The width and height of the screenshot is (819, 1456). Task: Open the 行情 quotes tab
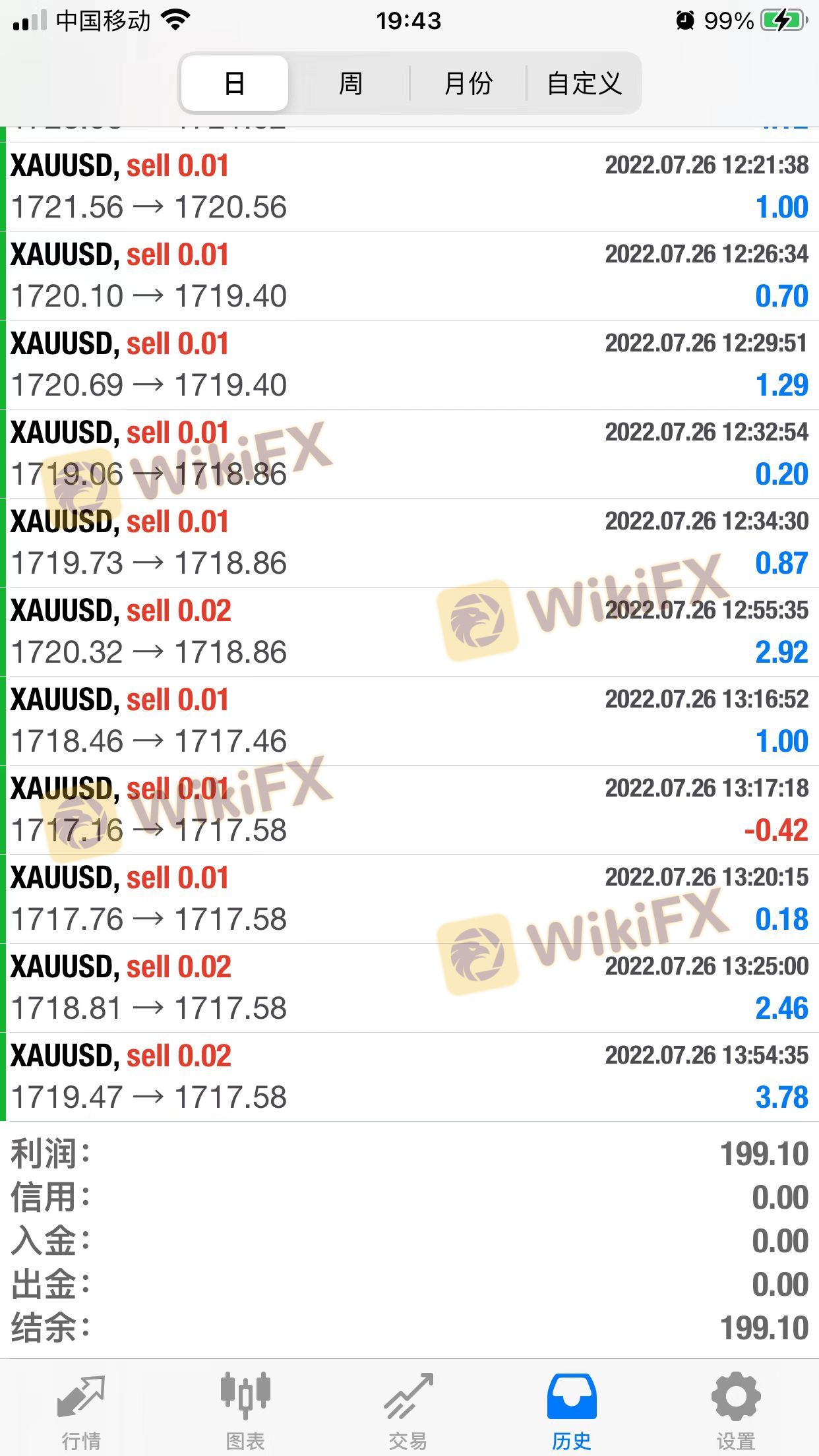[x=81, y=1405]
